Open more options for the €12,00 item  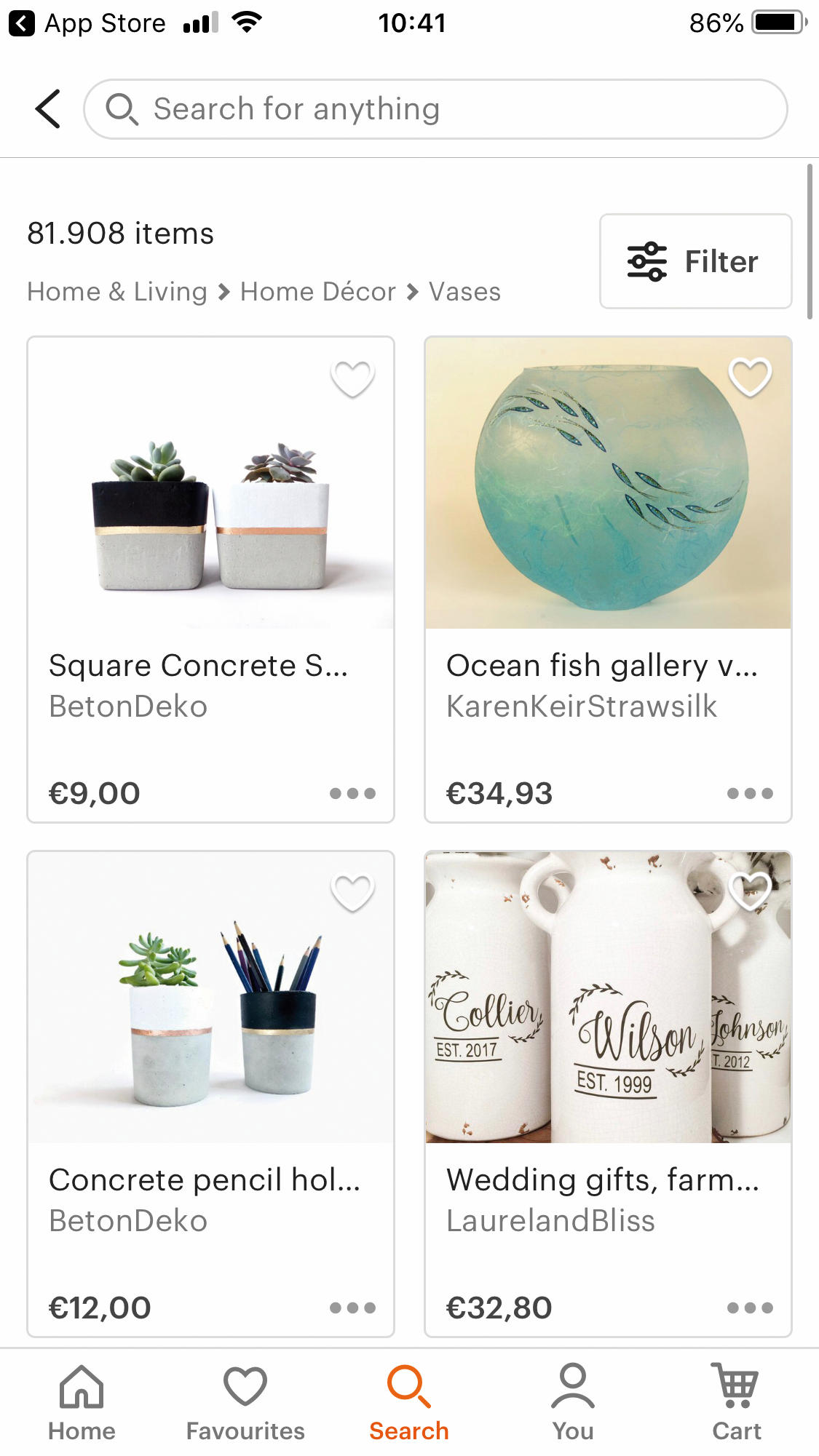click(x=352, y=1308)
